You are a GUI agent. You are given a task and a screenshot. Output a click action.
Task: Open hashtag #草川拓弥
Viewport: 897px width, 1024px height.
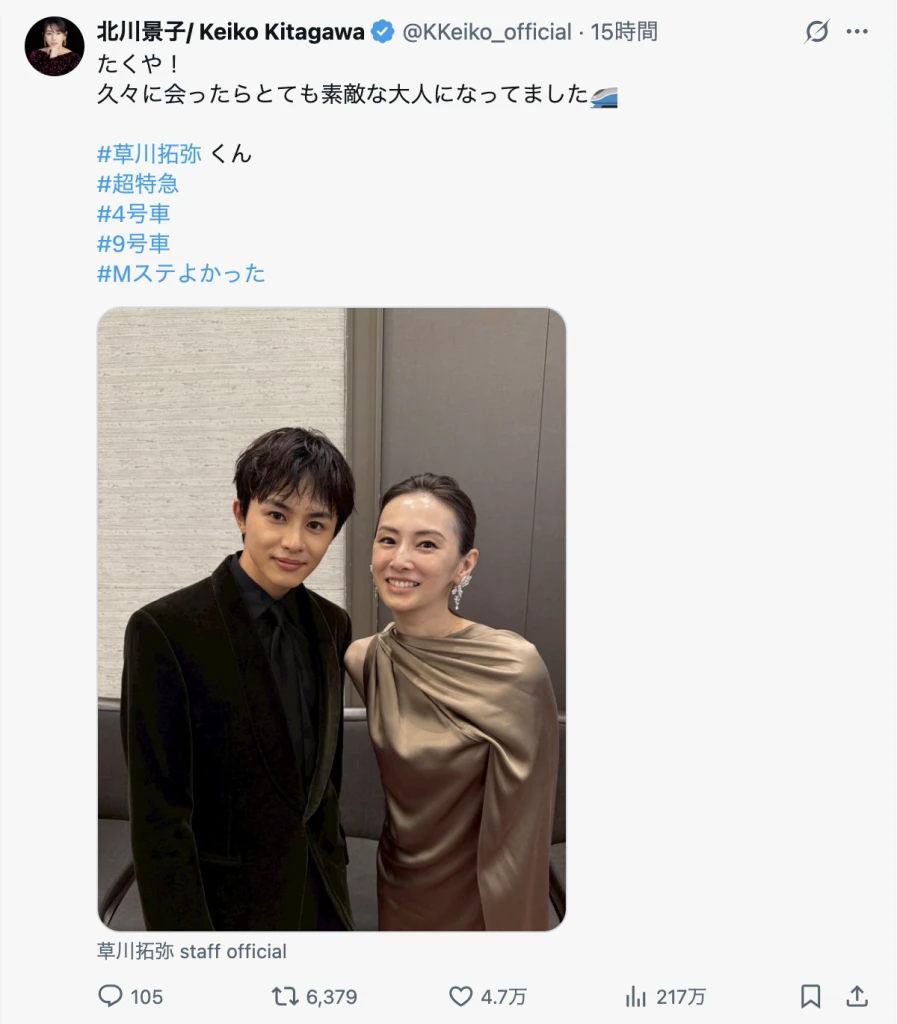(x=149, y=153)
